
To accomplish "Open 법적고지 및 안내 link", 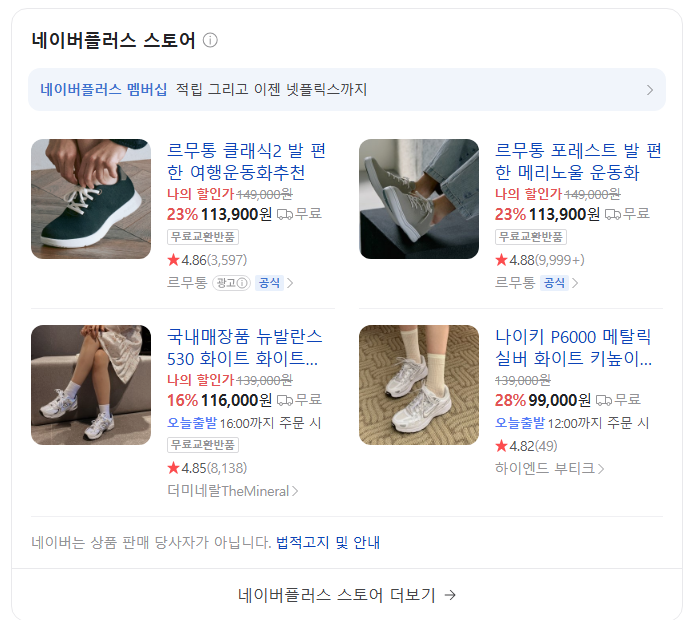I will [328, 543].
